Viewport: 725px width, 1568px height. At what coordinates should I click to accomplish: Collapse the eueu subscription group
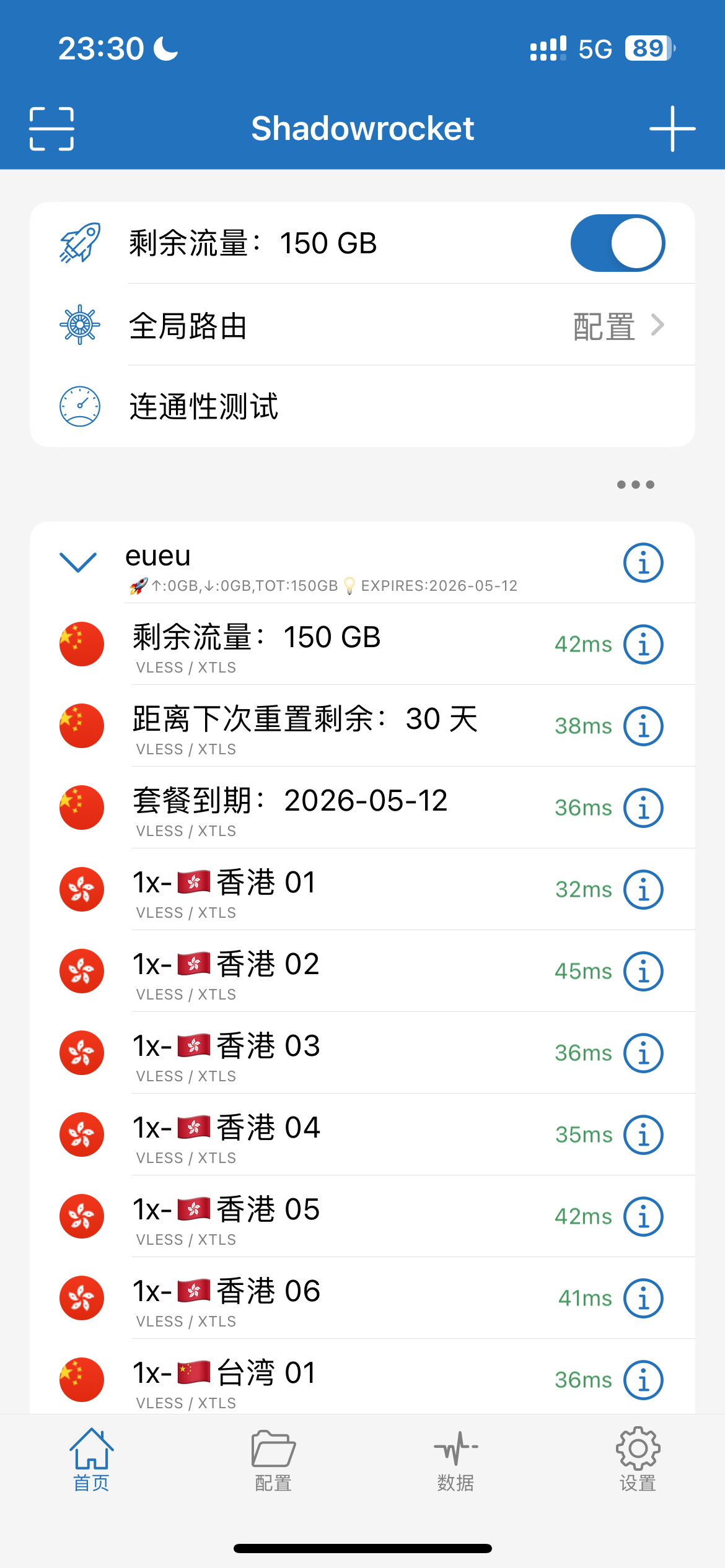point(78,562)
